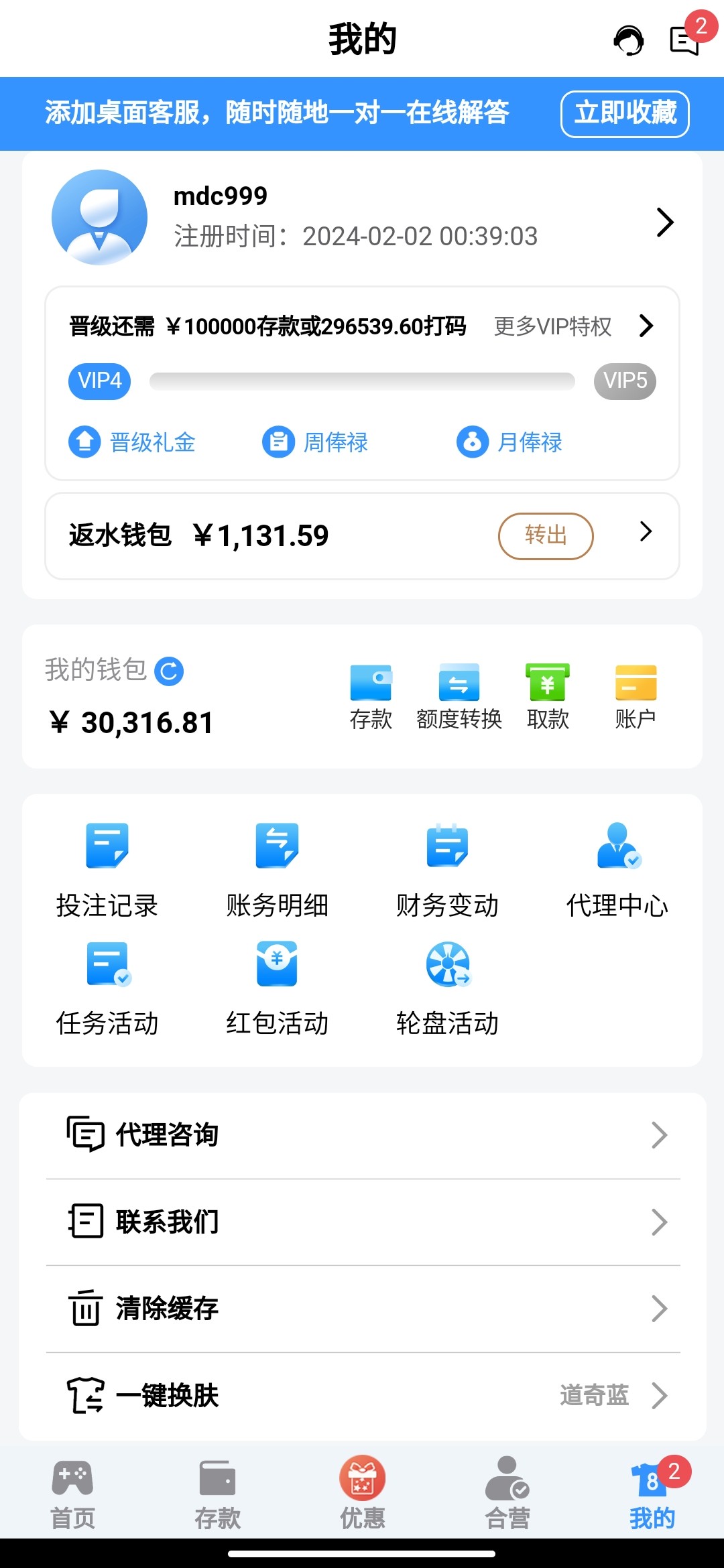Image resolution: width=724 pixels, height=1568 pixels.
Task: Open 周俸禄 weekly salary
Action: coord(316,442)
